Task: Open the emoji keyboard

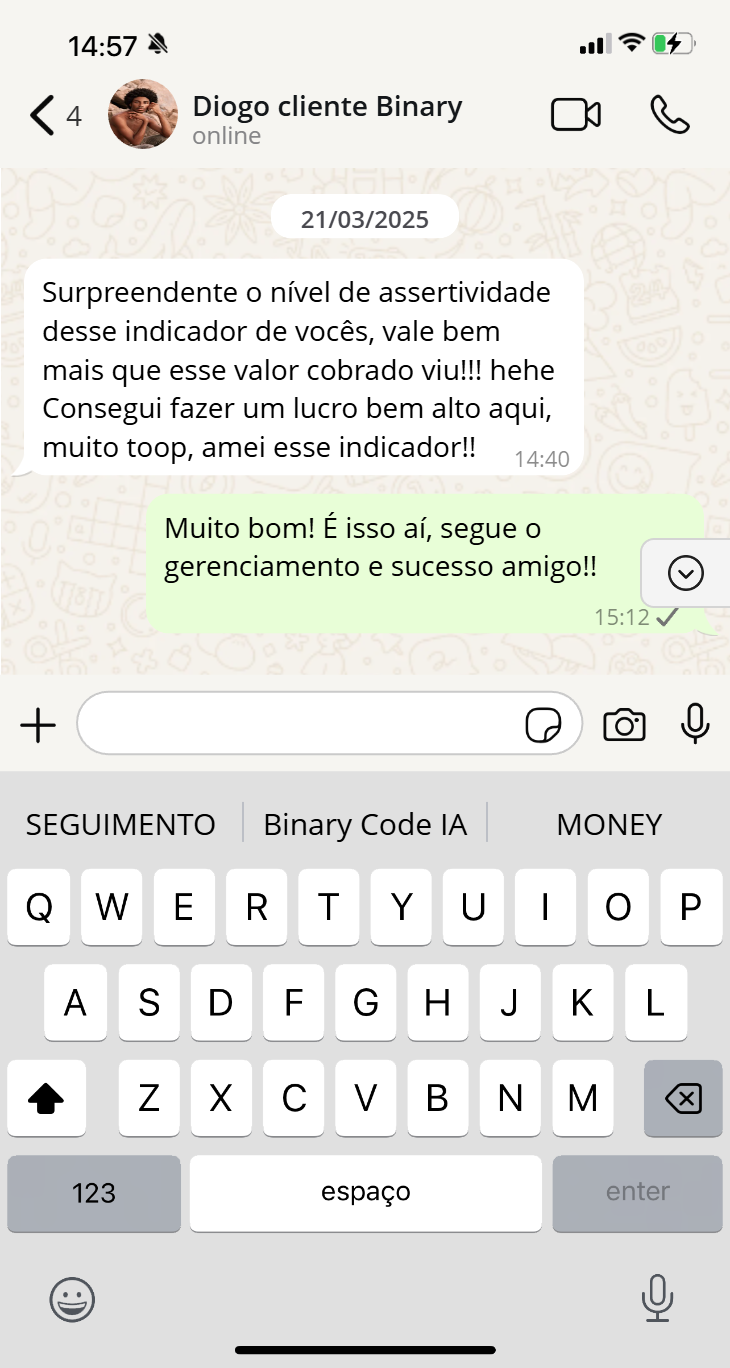Action: pyautogui.click(x=72, y=1300)
